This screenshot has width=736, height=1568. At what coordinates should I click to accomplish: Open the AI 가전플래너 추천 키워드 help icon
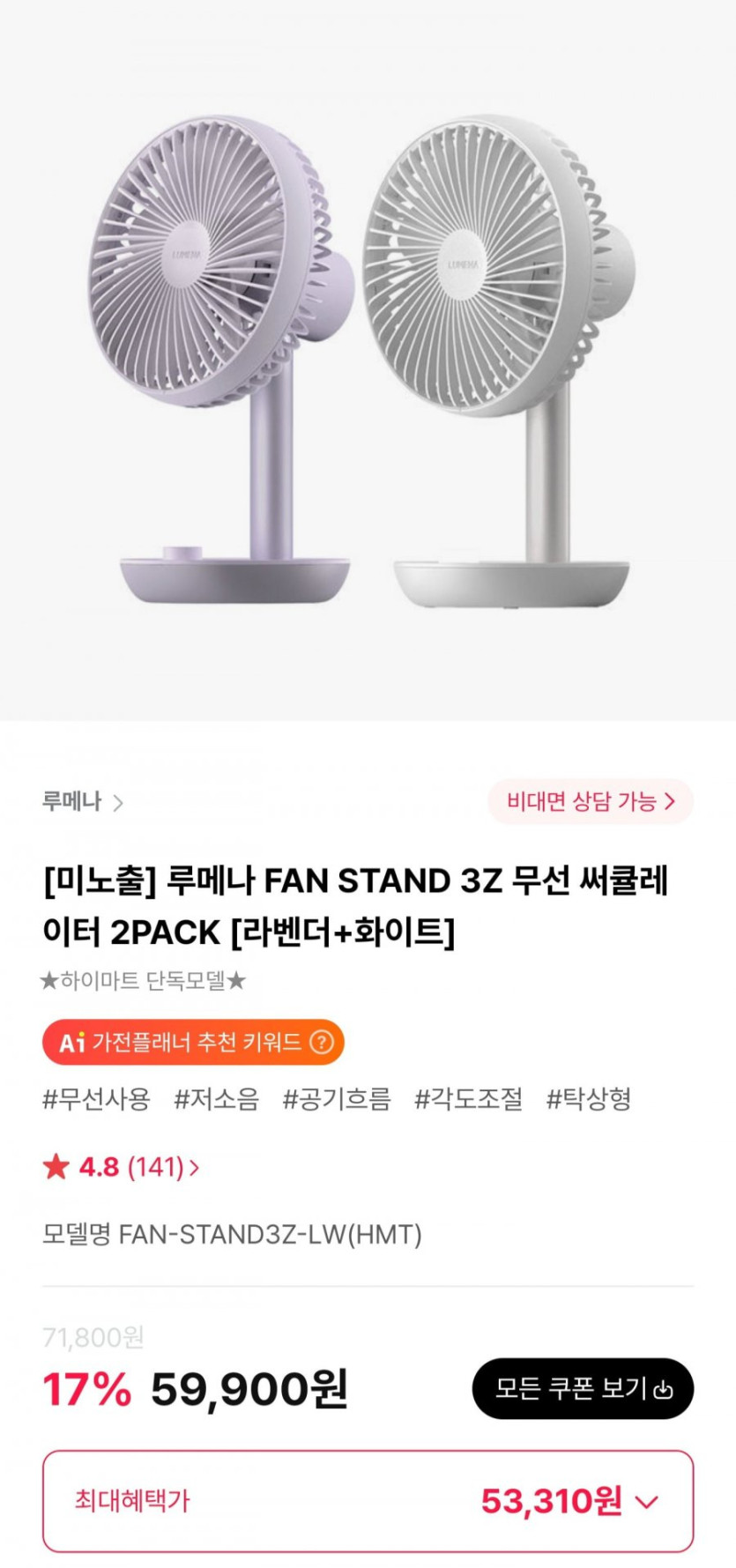[x=323, y=1043]
